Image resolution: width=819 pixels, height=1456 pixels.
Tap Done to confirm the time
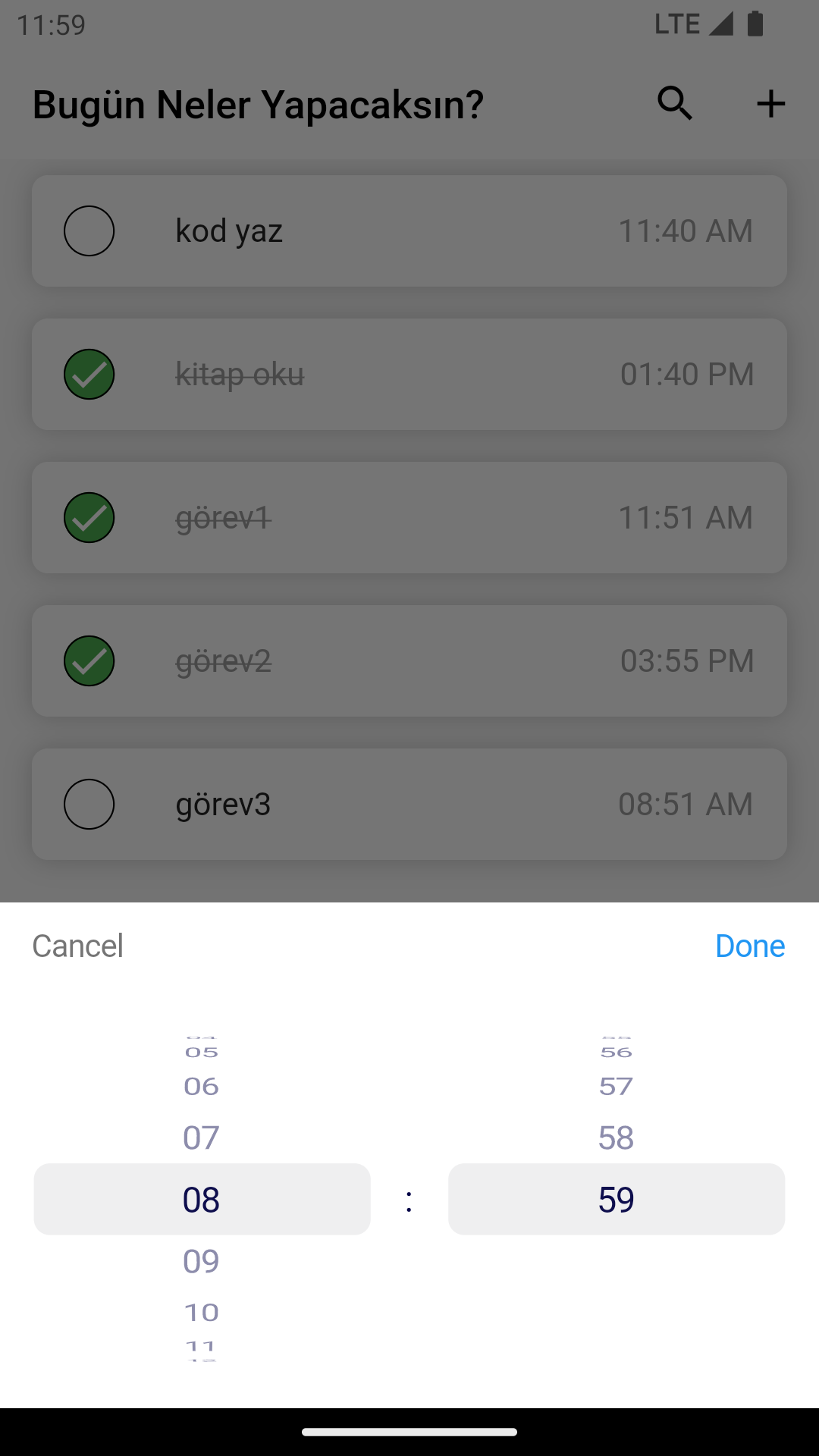tap(749, 946)
